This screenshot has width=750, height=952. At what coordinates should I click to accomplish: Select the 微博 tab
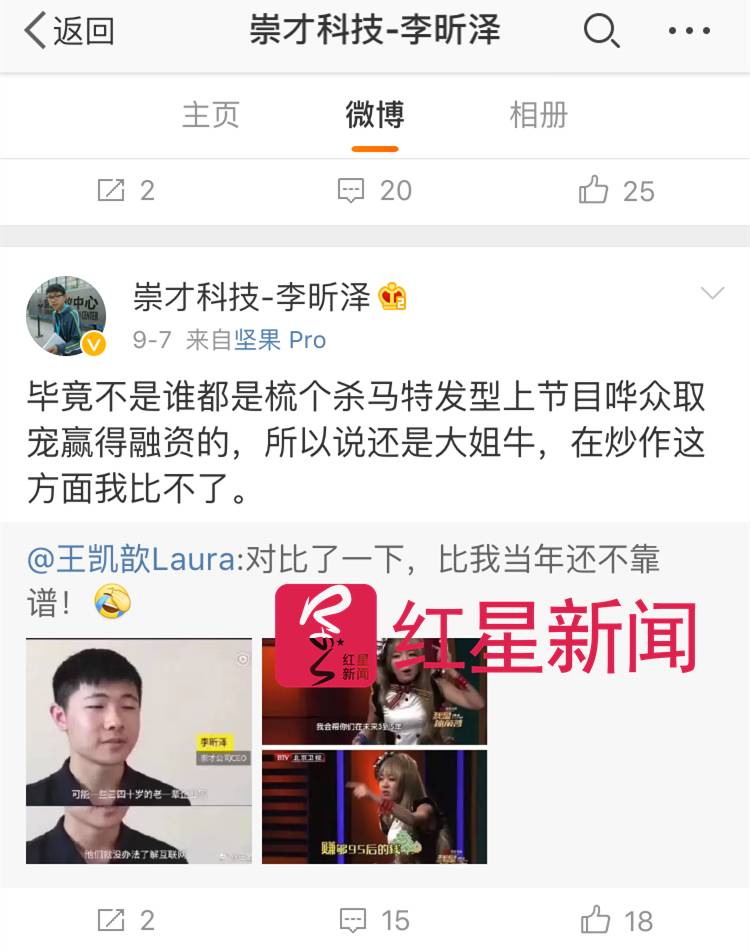coord(375,115)
